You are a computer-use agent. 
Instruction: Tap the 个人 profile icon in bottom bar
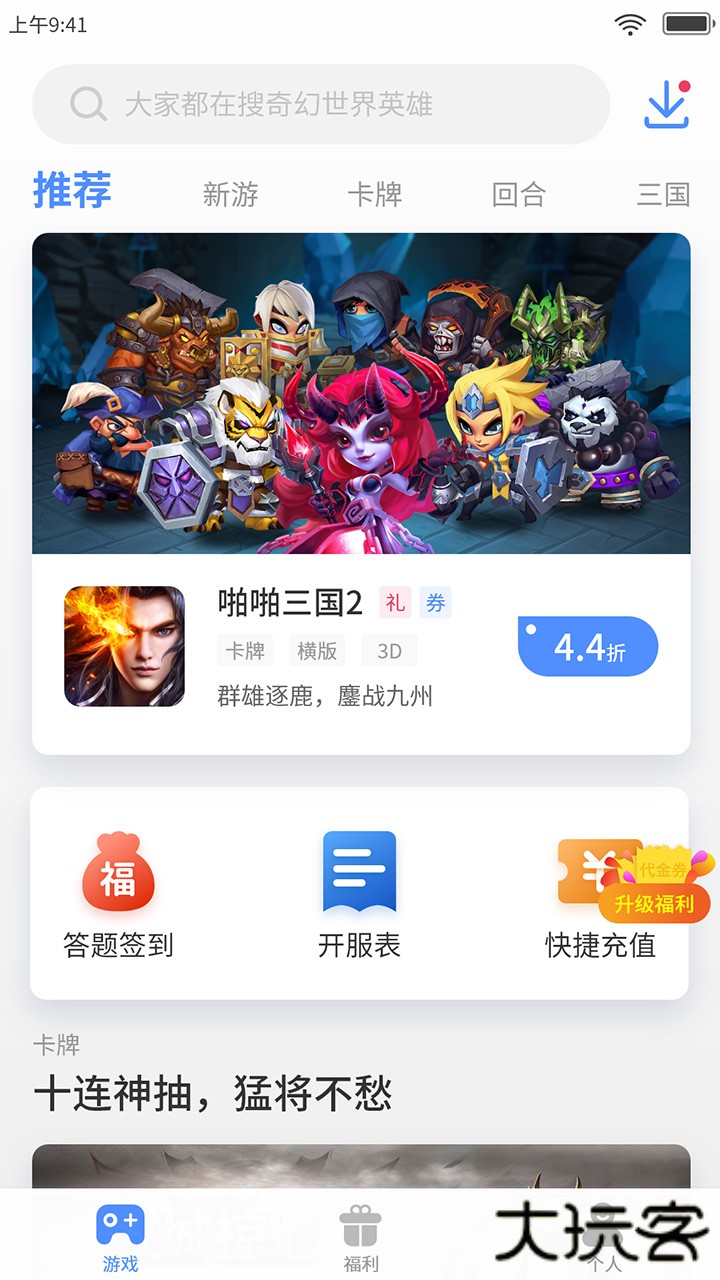pos(600,1221)
